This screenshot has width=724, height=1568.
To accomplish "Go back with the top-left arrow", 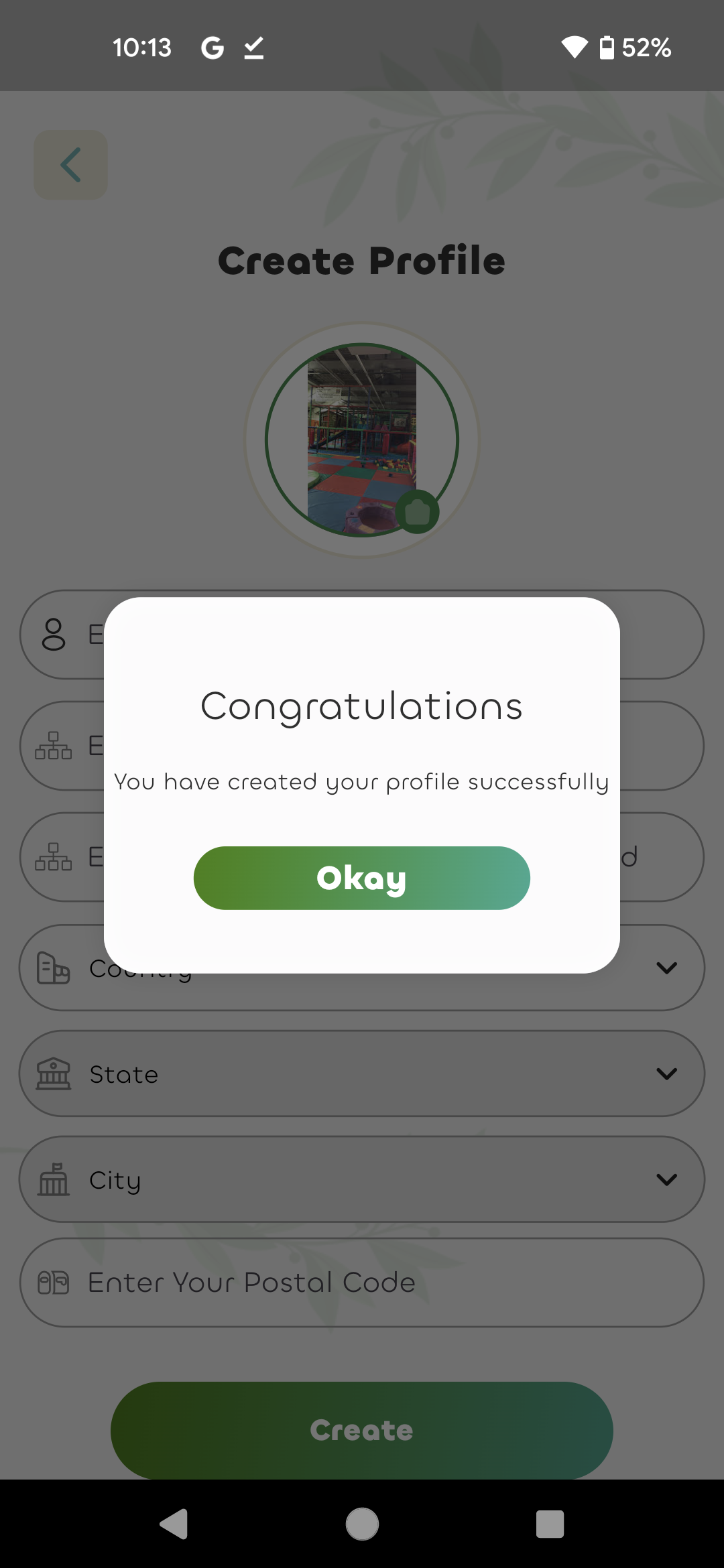I will [x=71, y=165].
